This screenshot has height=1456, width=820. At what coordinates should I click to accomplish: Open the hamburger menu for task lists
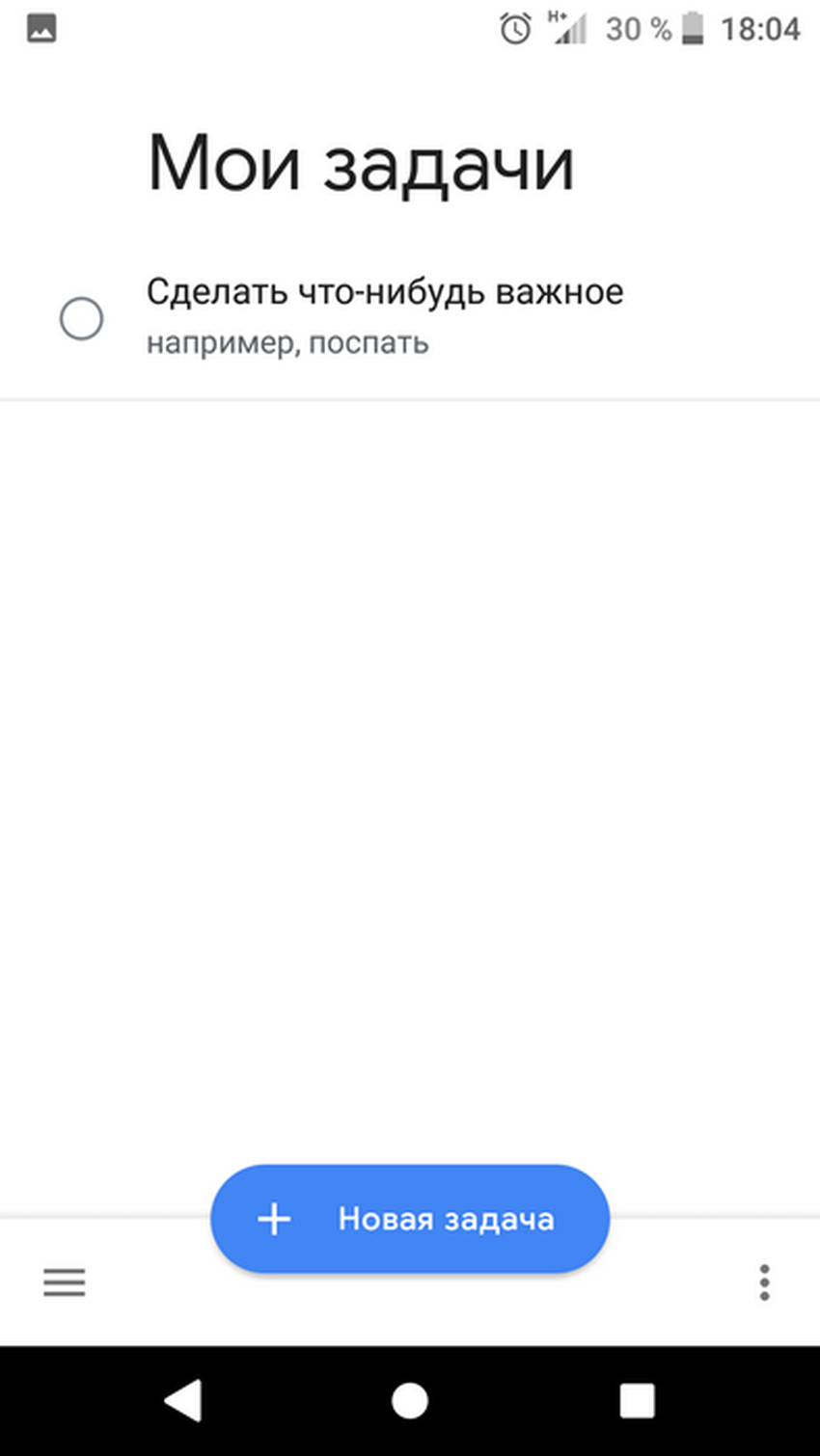coord(65,1282)
